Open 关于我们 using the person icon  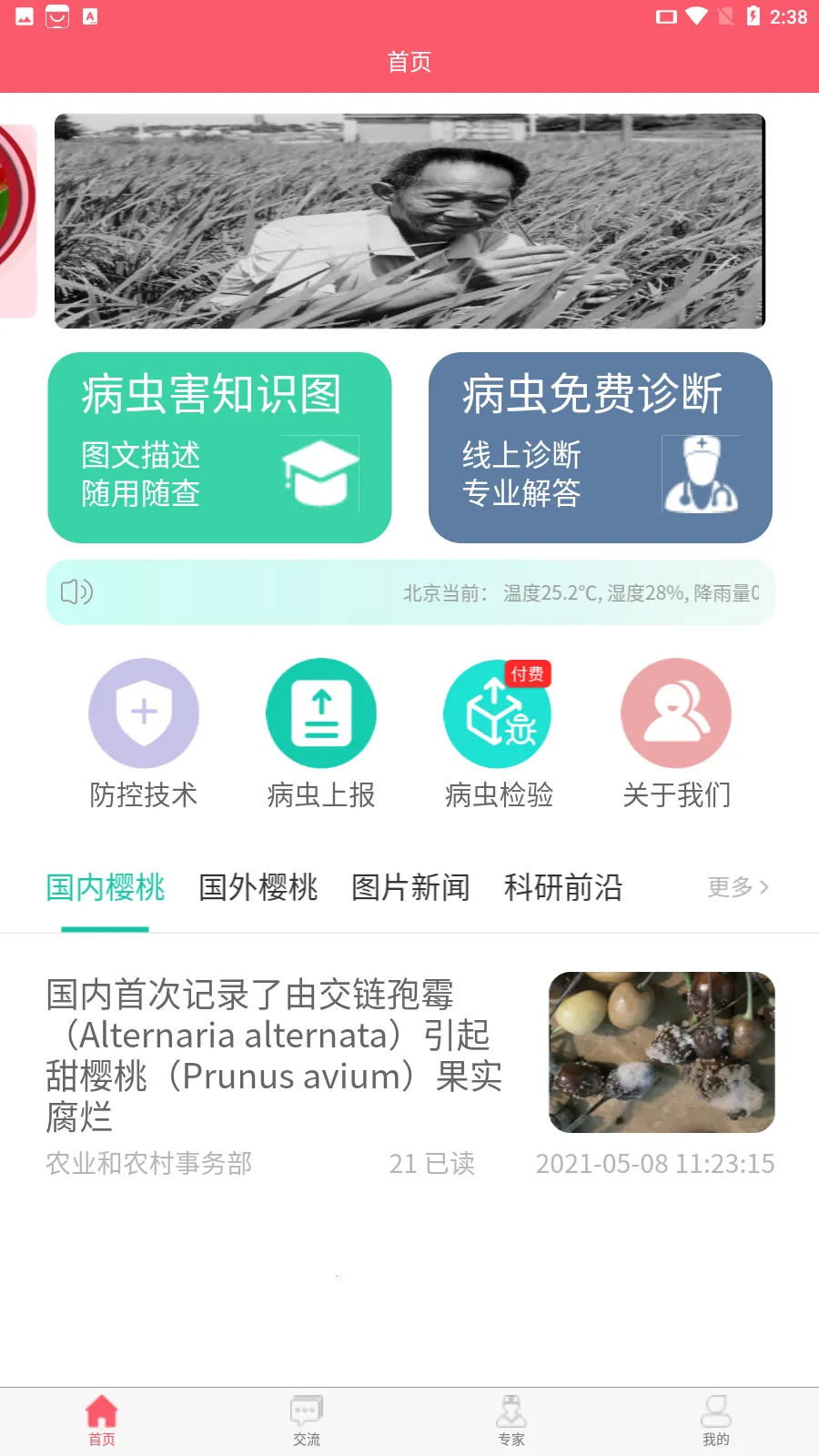pos(674,713)
